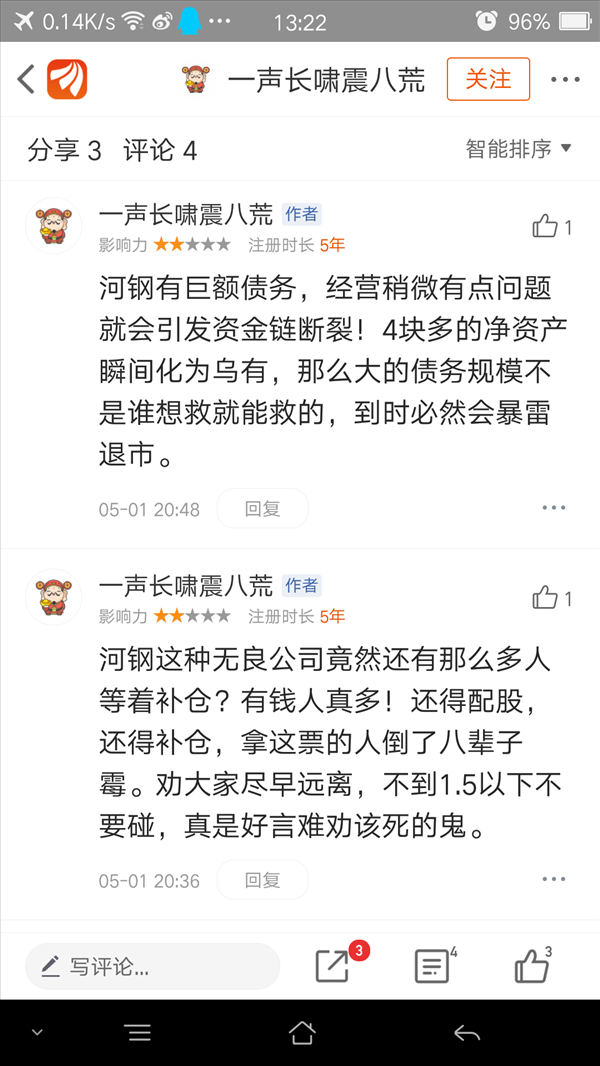This screenshot has width=600, height=1066.
Task: Open author avatar on the 20:48 comment
Action: pos(53,226)
